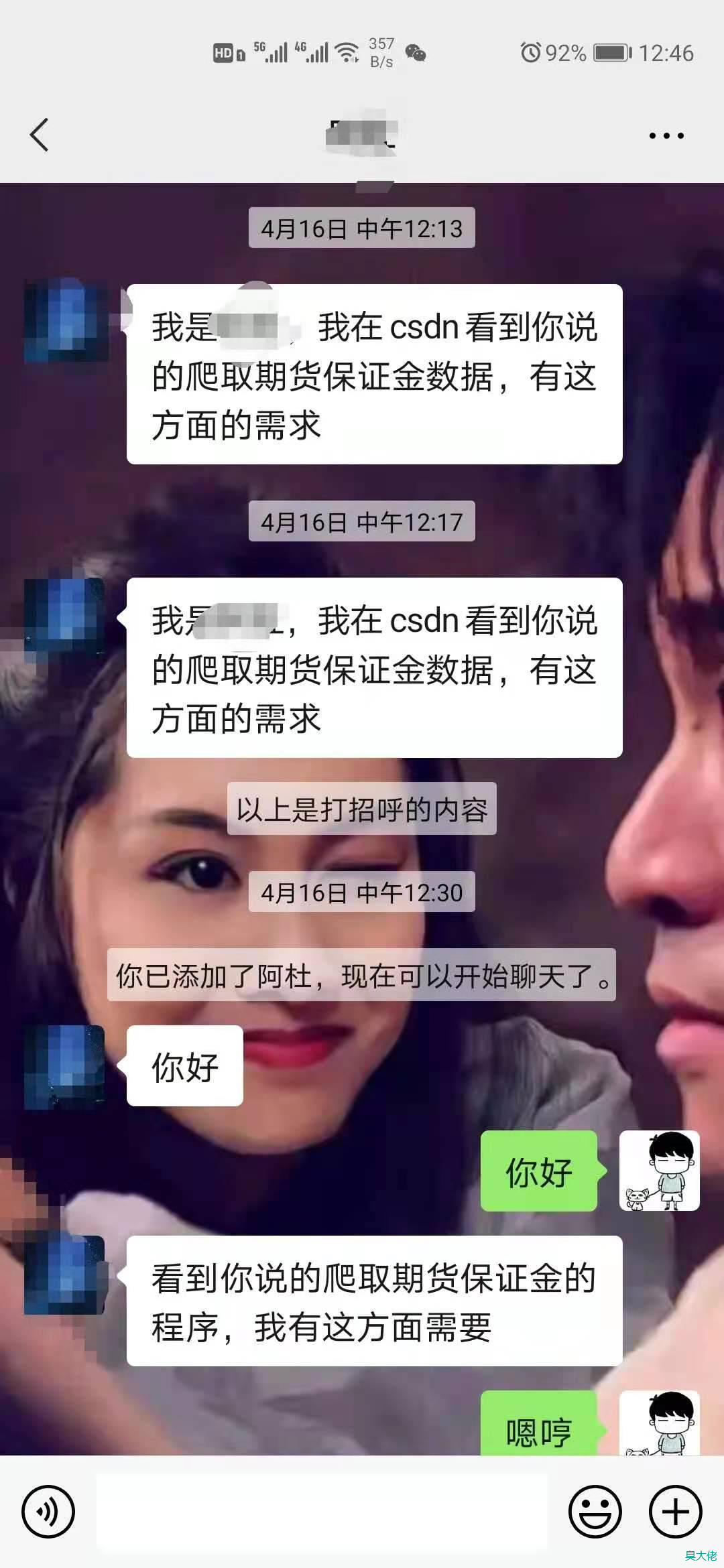Switch to voice message input

[x=48, y=1512]
